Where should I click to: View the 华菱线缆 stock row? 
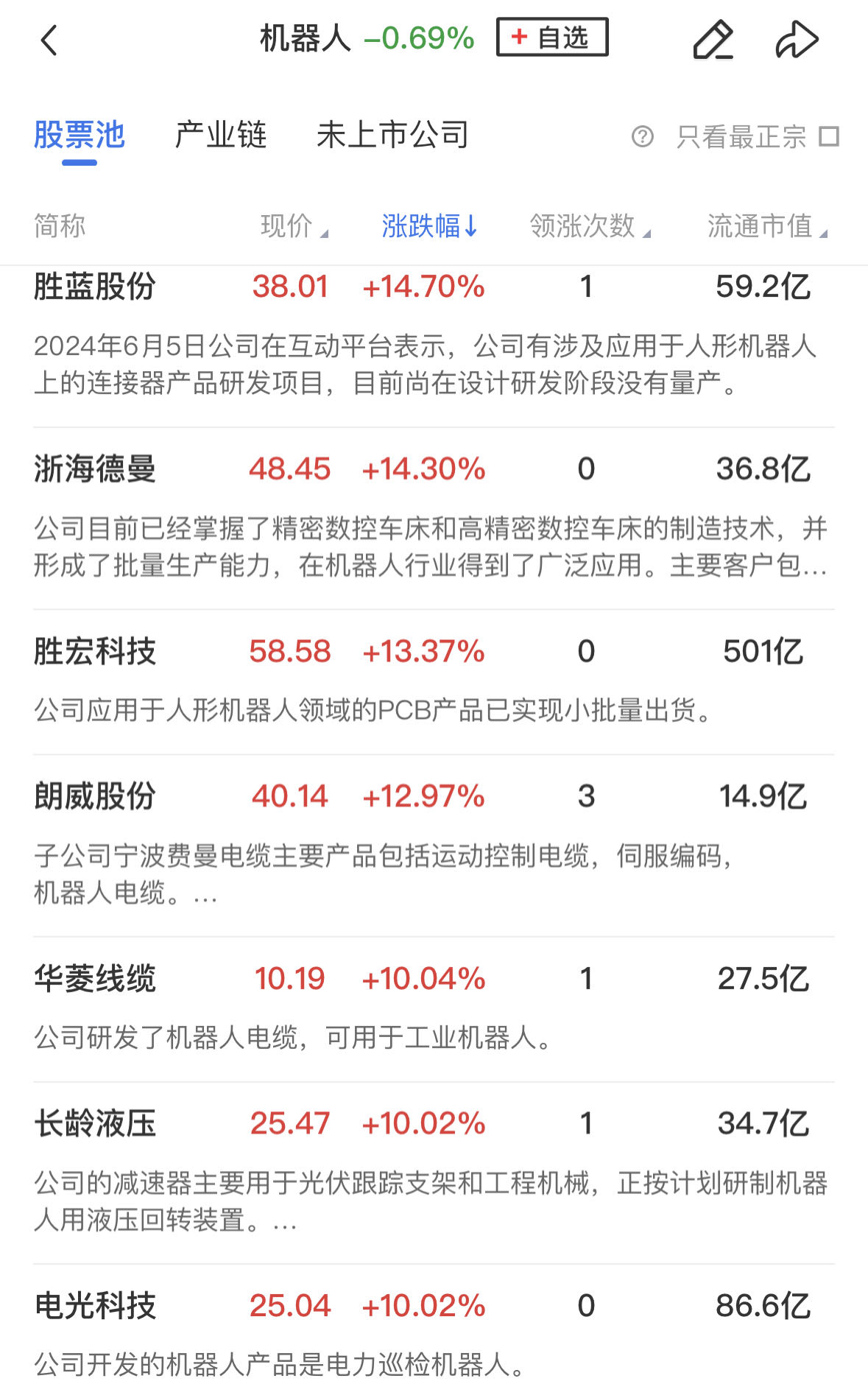coord(95,979)
